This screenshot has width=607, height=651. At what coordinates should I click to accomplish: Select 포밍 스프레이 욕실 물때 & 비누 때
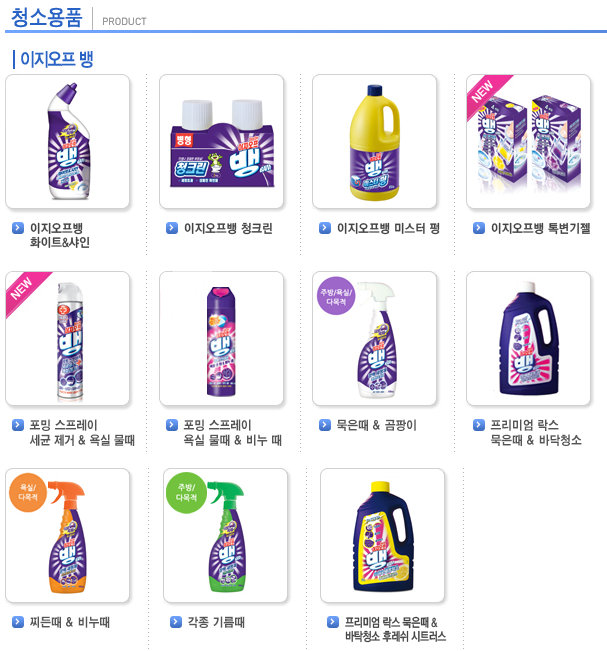[221, 338]
